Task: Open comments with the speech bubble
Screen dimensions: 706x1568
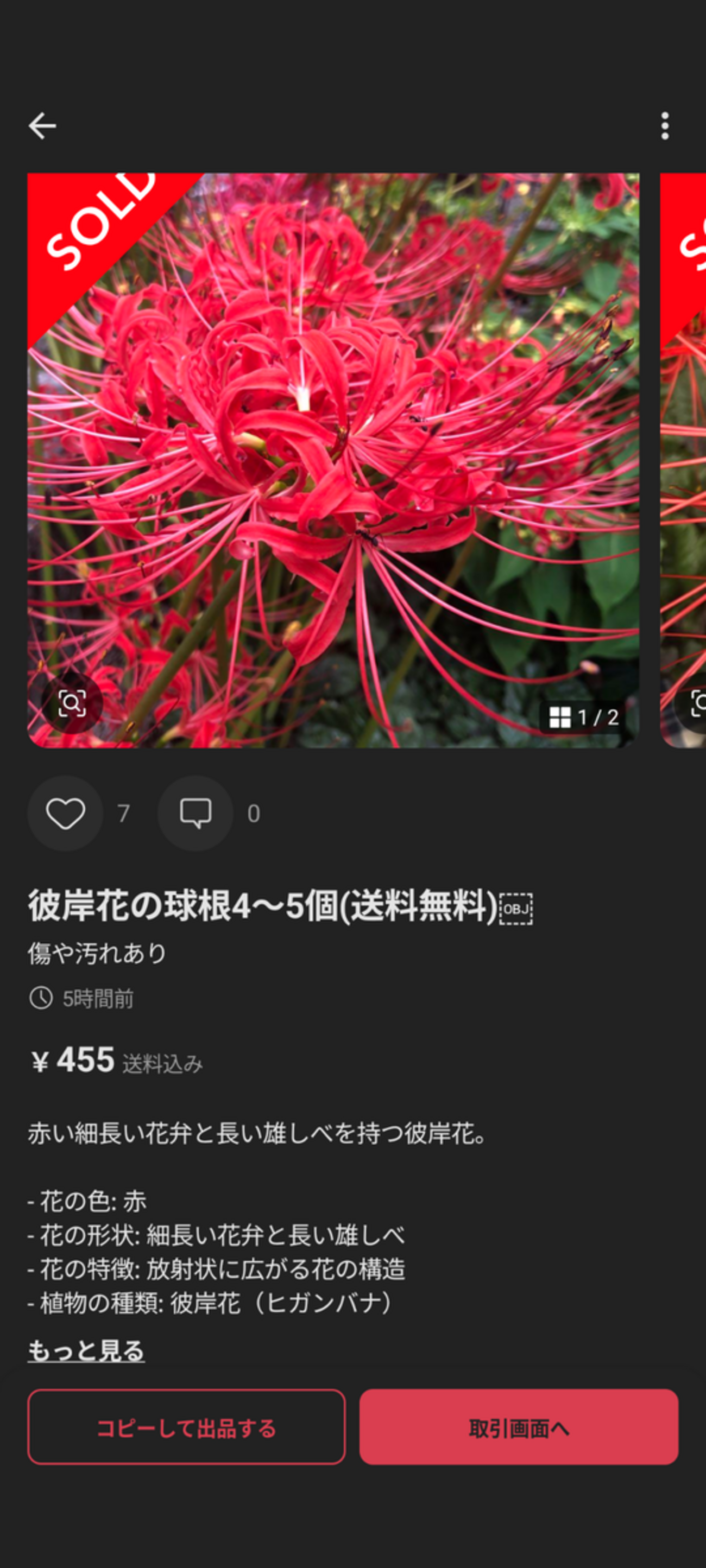Action: coord(196,813)
